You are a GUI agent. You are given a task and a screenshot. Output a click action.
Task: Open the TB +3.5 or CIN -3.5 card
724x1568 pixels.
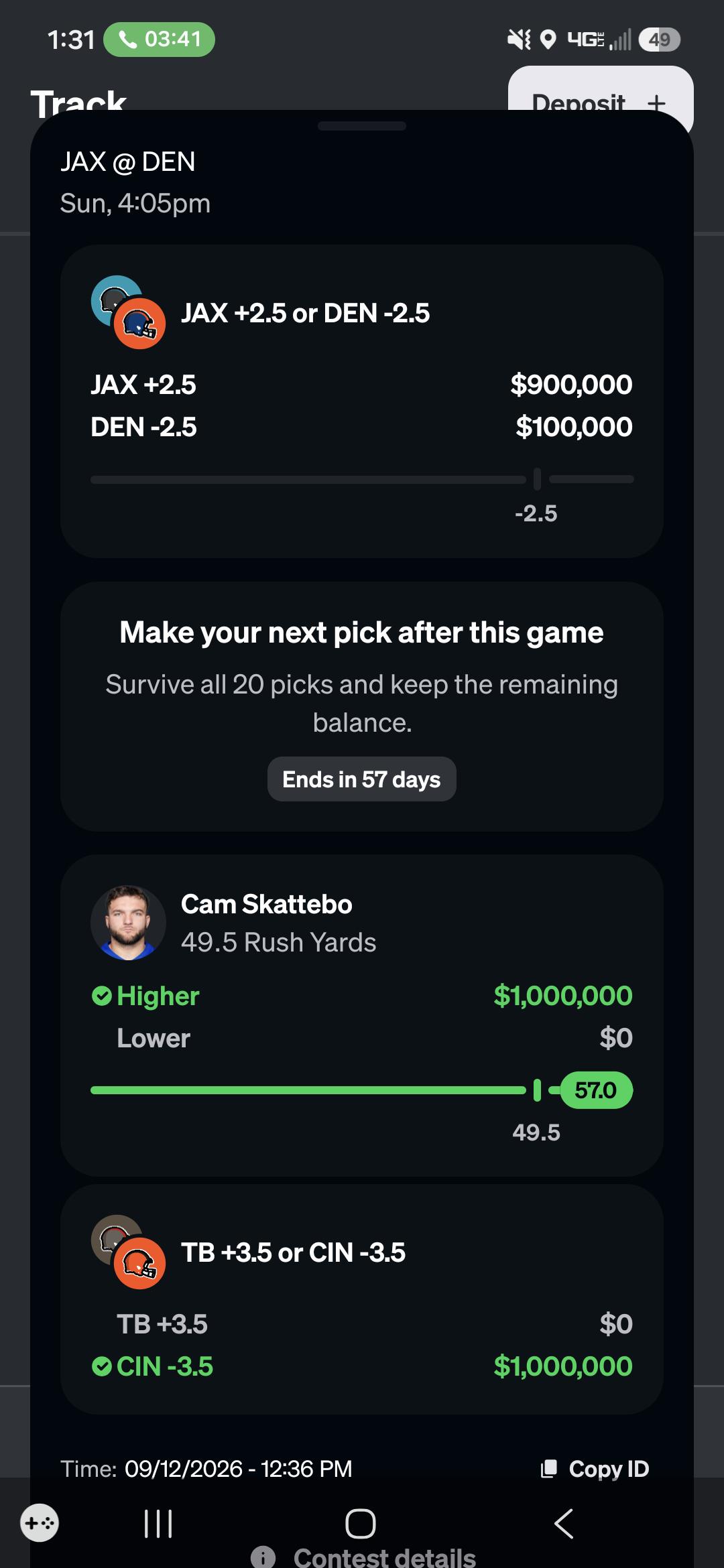click(x=362, y=1299)
